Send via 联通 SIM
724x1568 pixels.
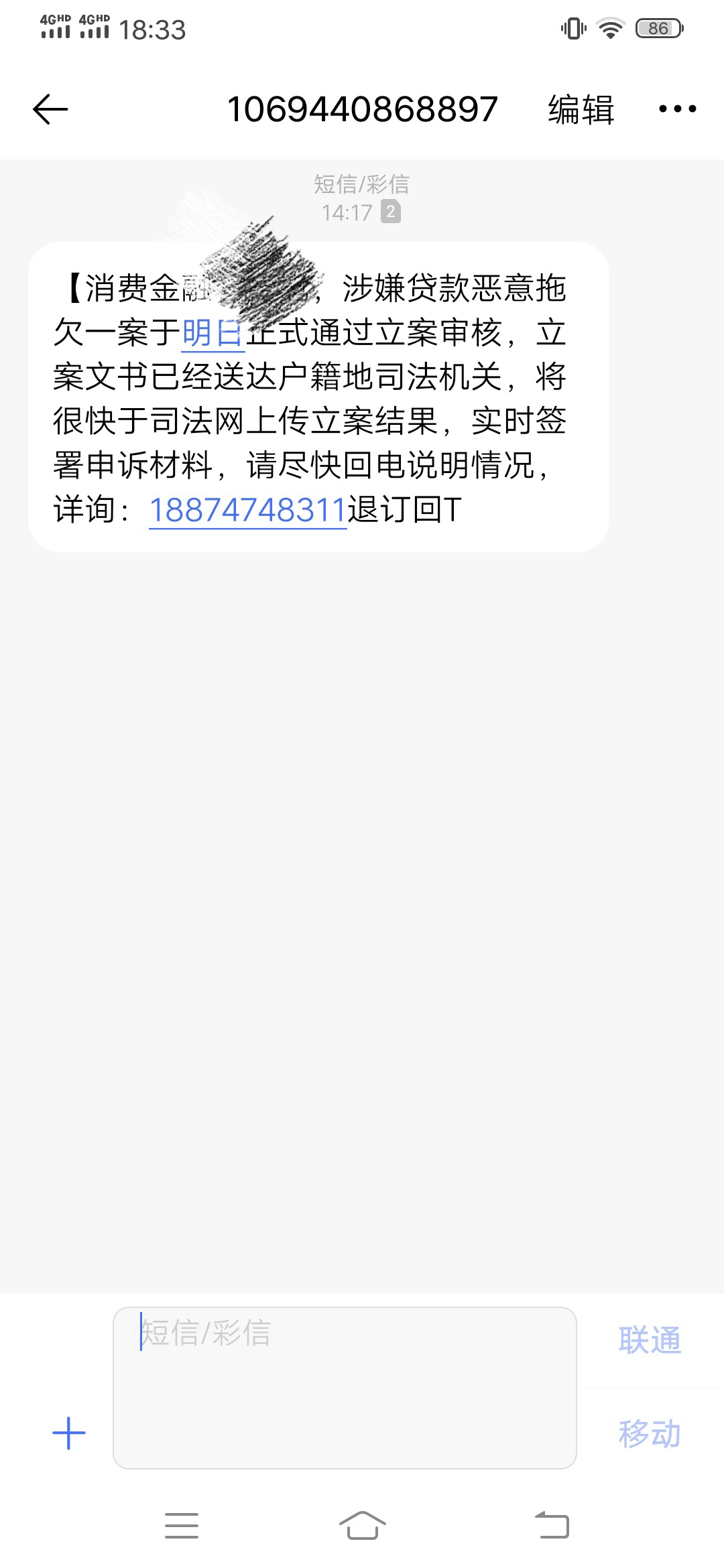(650, 1340)
